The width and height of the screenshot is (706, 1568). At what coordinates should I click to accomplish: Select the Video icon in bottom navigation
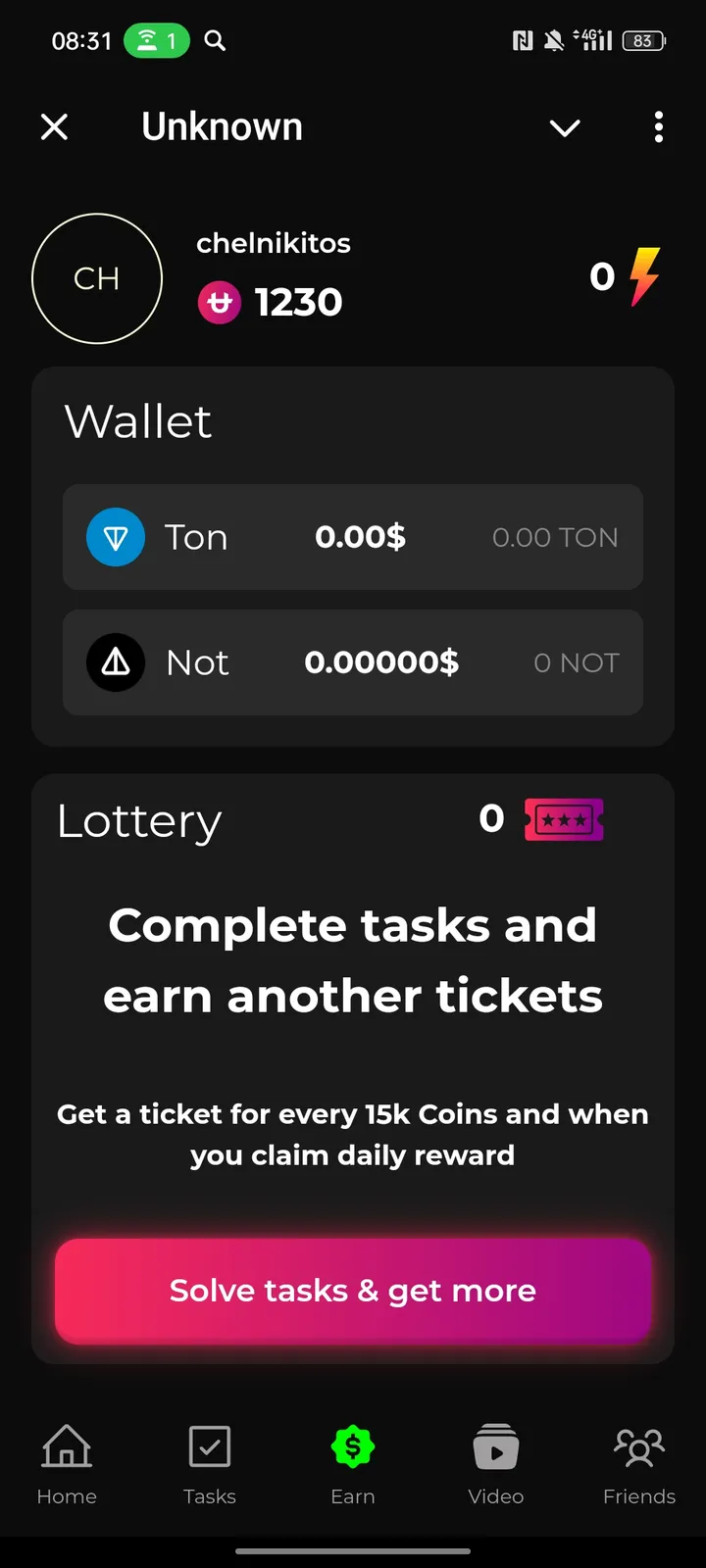pos(496,1445)
